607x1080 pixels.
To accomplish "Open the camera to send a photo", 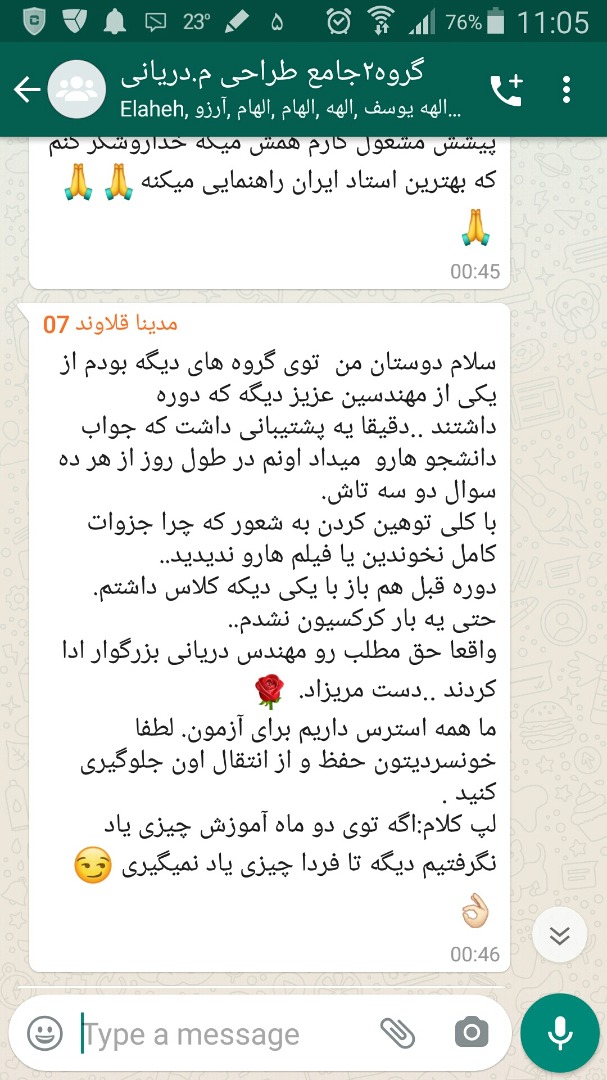I will pos(470,1034).
